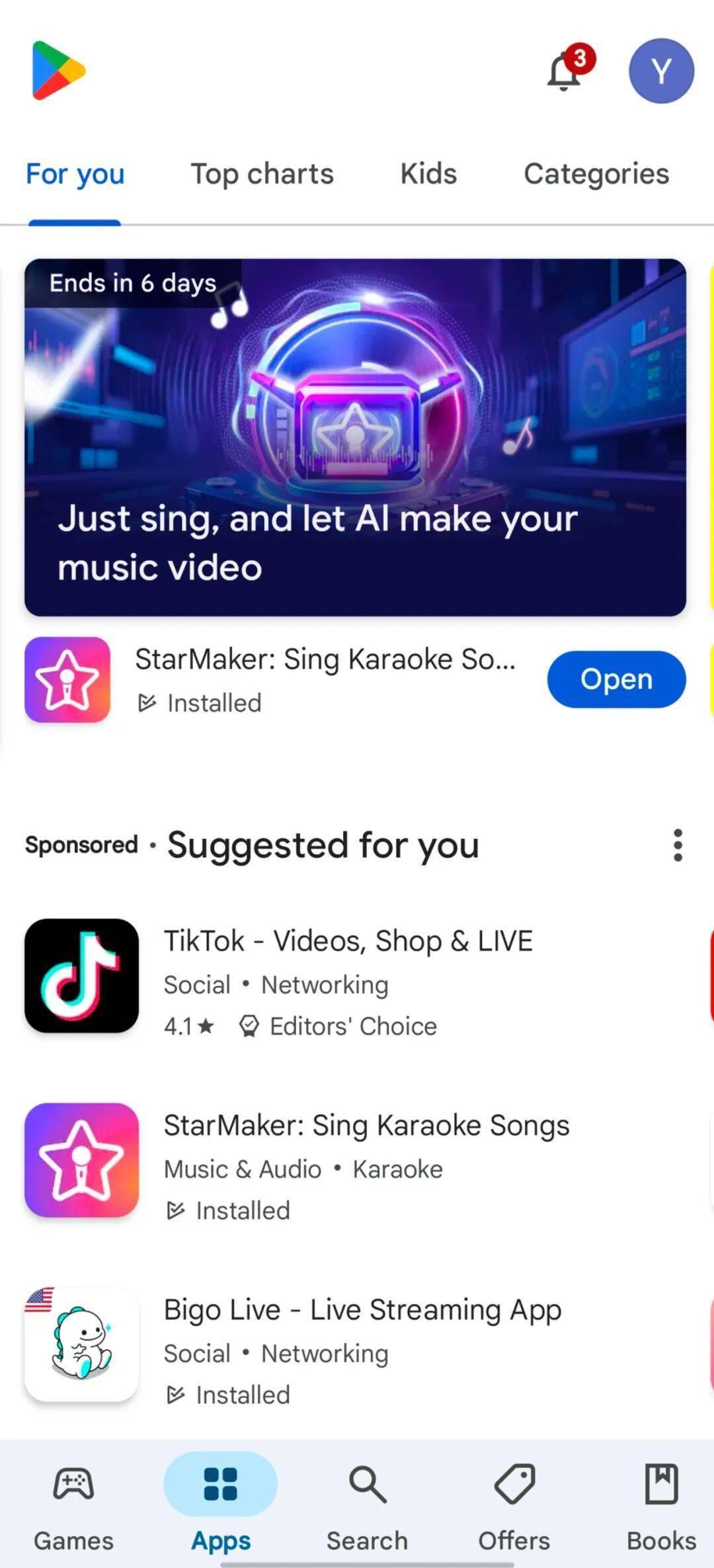Open overflow menu for Suggested for you
This screenshot has width=714, height=1568.
click(x=677, y=845)
